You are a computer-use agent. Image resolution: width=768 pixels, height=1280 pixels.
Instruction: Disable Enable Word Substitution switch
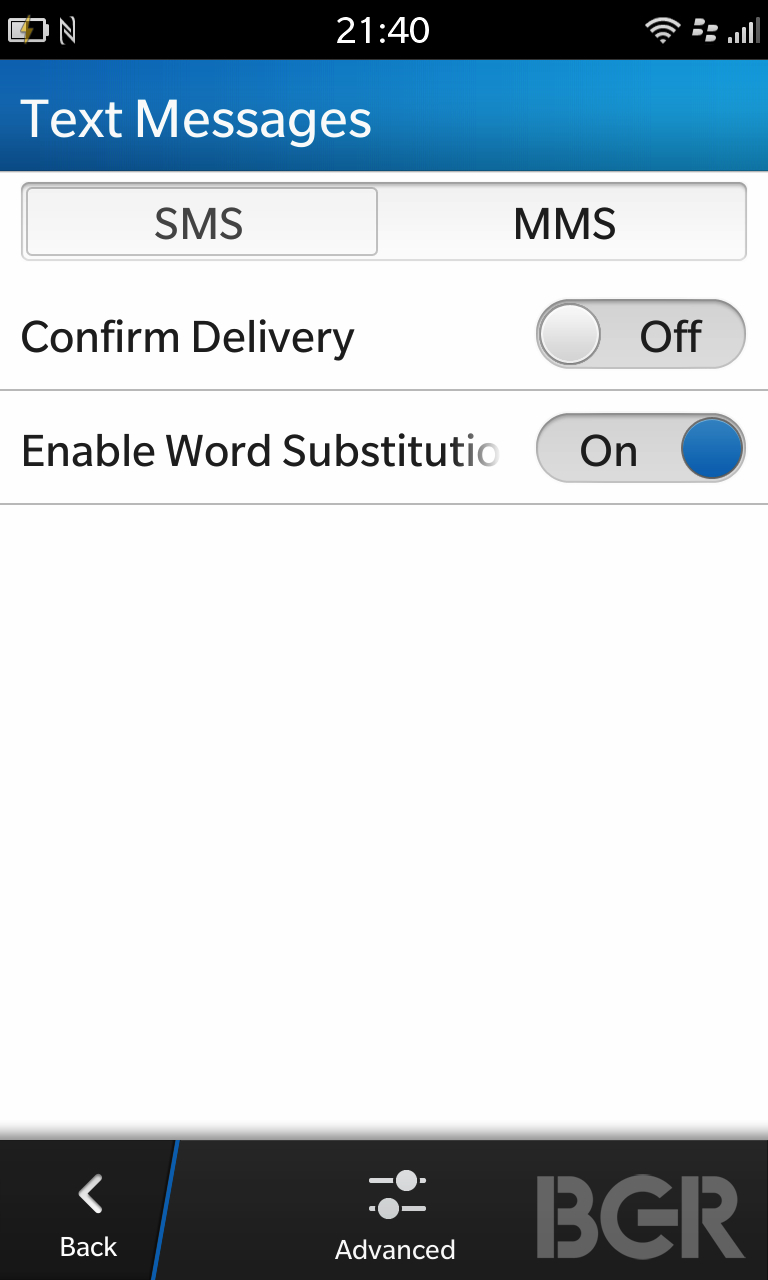(x=641, y=449)
